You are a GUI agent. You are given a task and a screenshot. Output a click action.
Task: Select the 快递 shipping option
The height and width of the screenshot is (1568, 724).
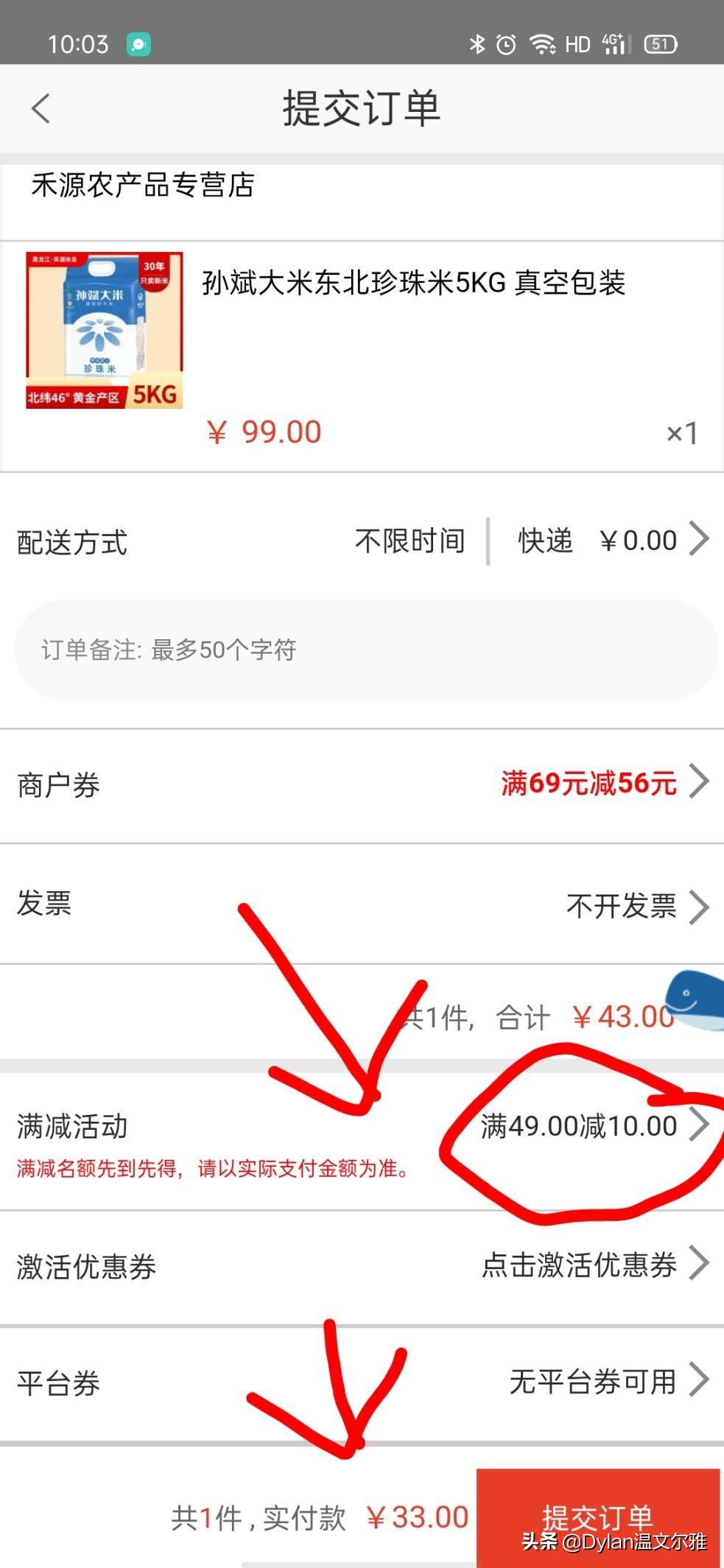pos(546,540)
